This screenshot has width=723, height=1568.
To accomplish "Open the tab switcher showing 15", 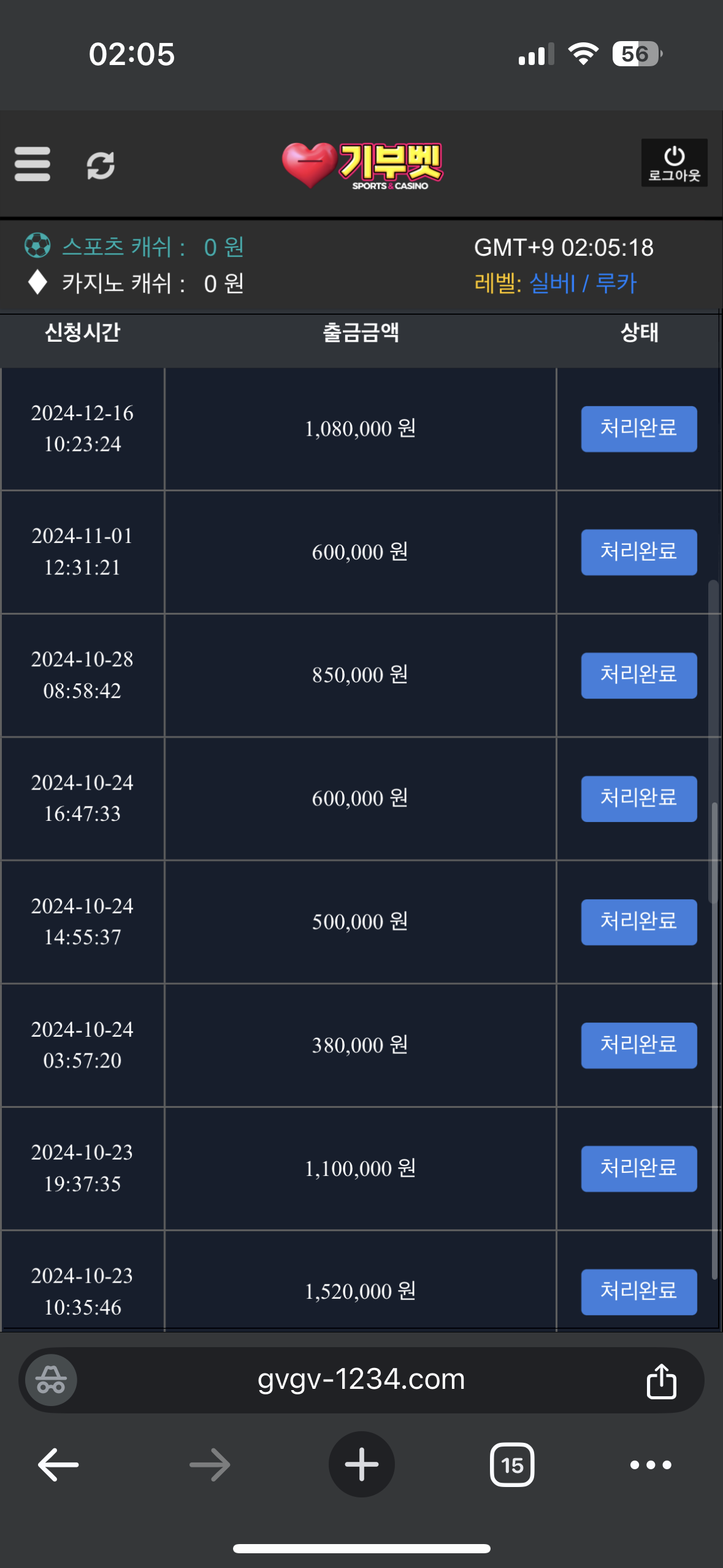I will pos(512,1465).
